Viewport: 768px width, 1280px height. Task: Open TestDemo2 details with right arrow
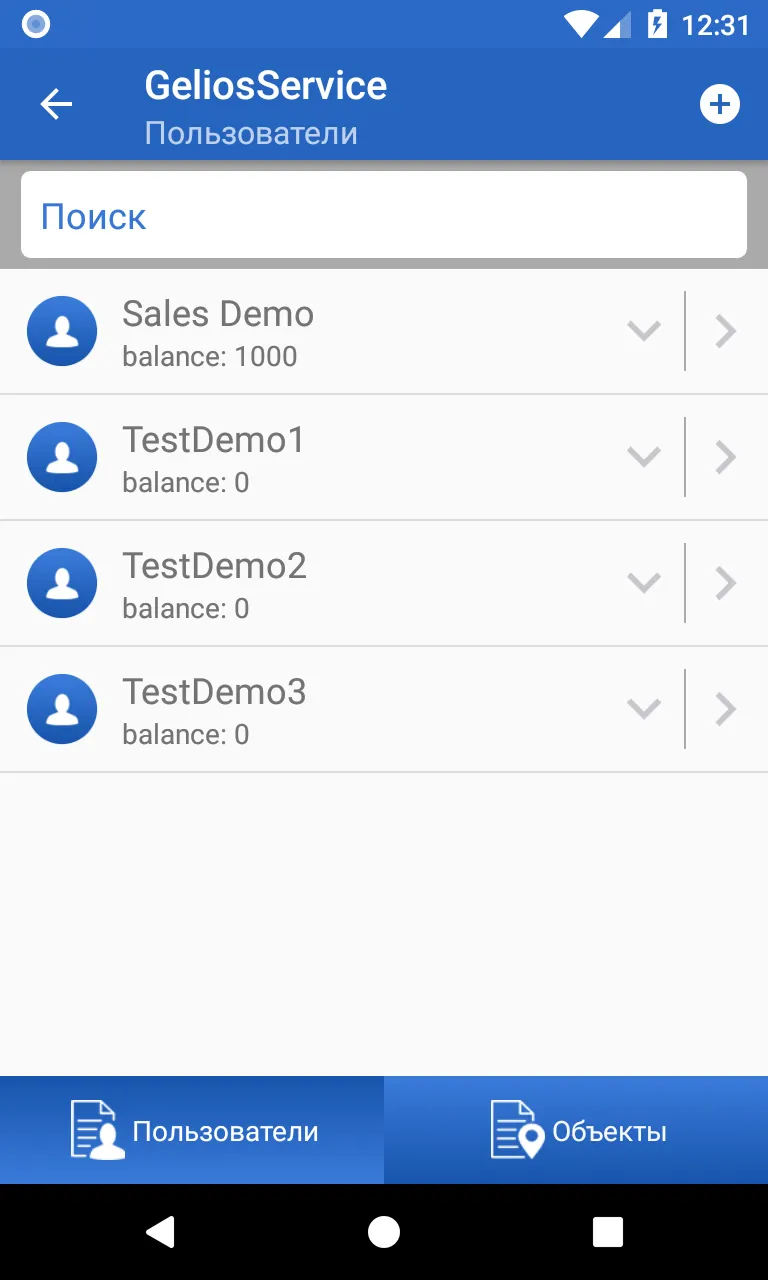click(x=727, y=583)
